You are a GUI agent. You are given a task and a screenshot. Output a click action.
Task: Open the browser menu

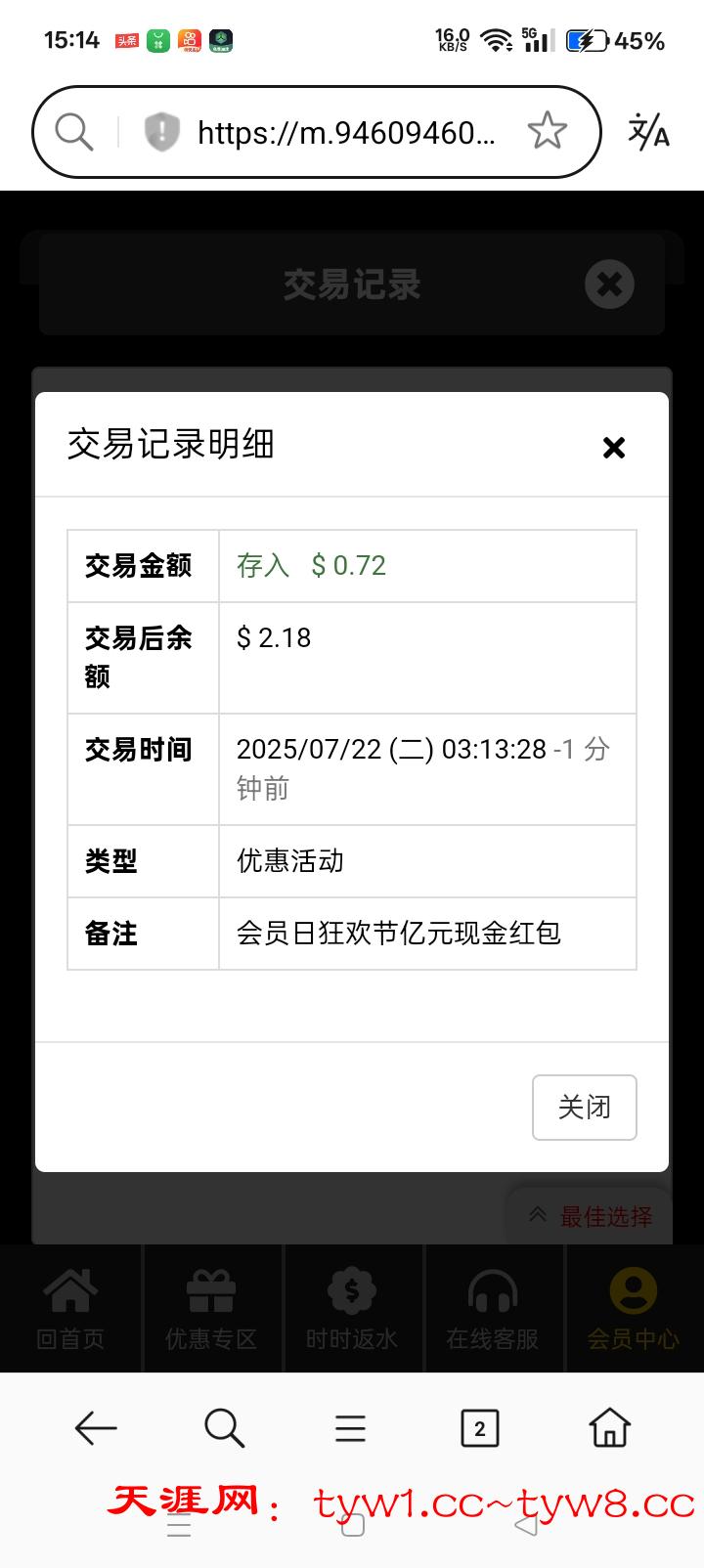(350, 1428)
